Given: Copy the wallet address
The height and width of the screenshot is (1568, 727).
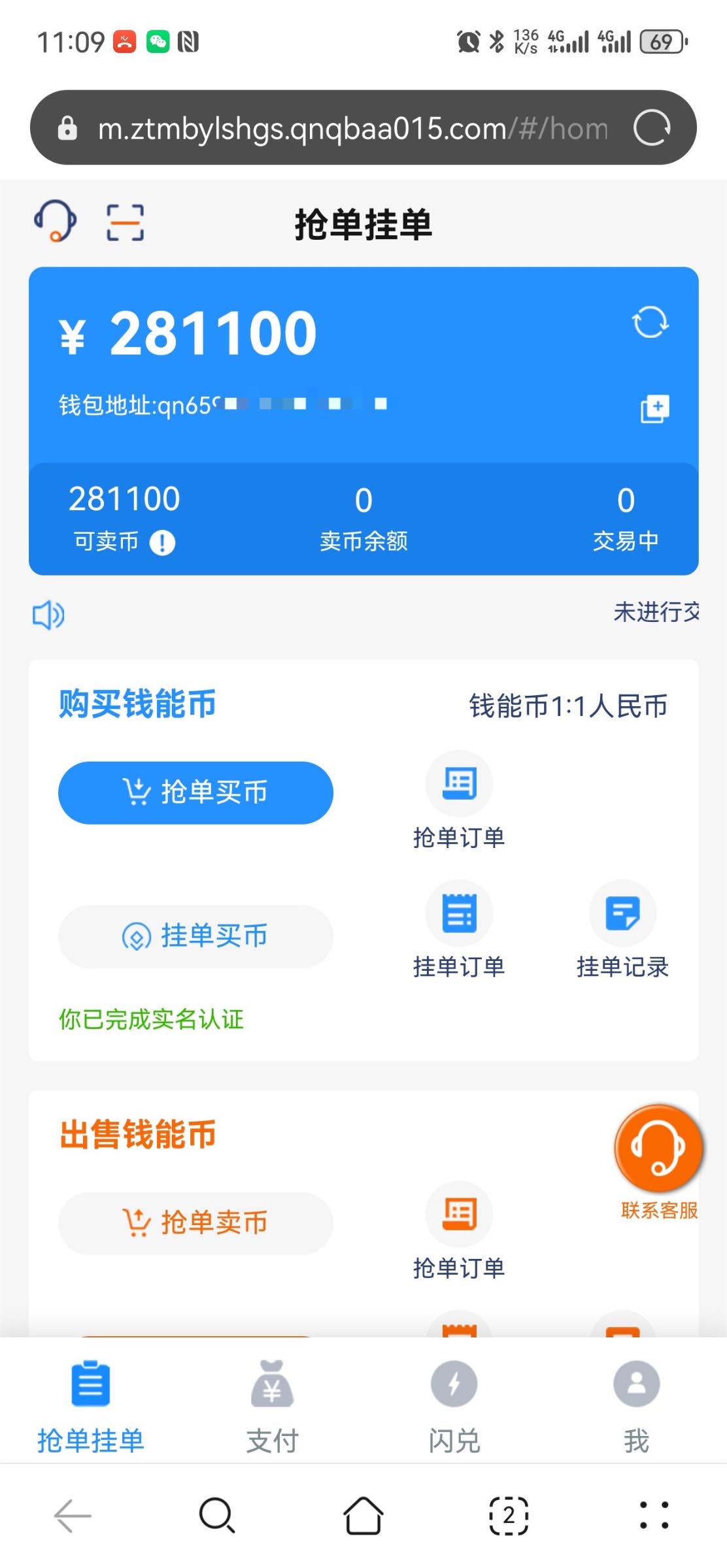Looking at the screenshot, I should click(654, 409).
